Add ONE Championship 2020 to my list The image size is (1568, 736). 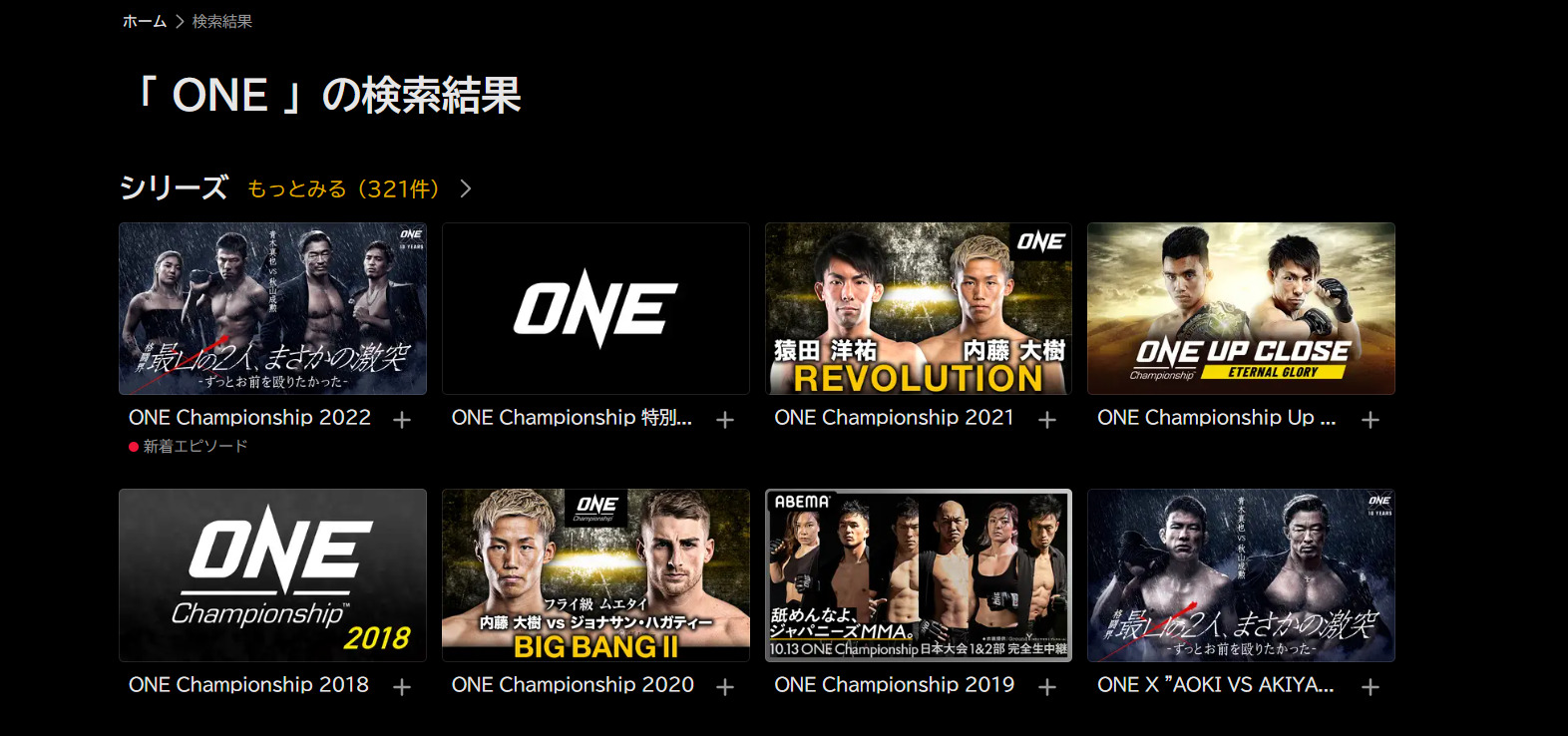[725, 687]
